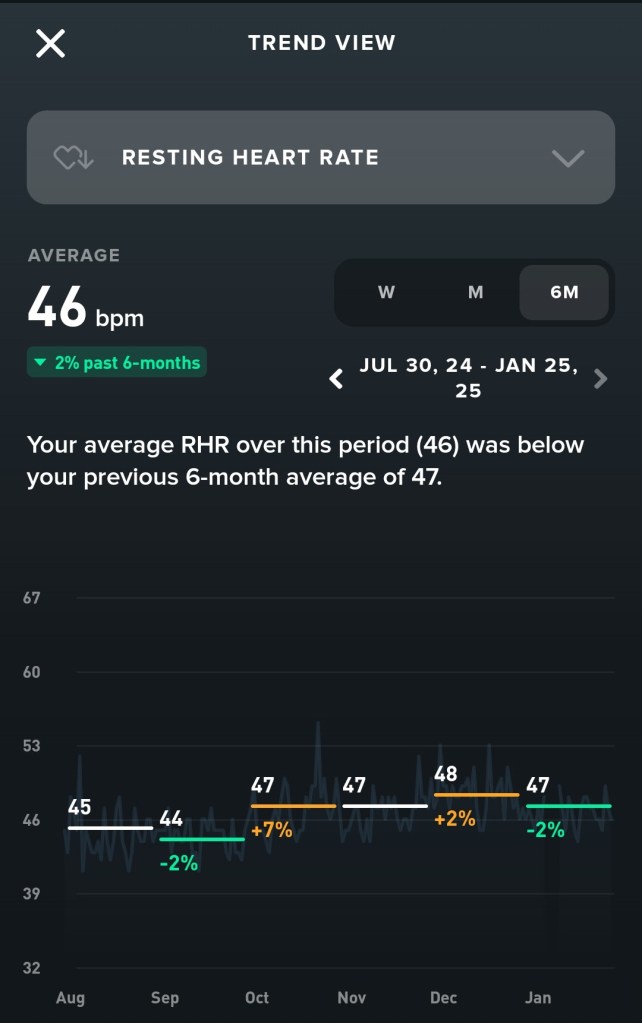The image size is (642, 1023).
Task: Switch to the M monthly view
Action: (476, 292)
